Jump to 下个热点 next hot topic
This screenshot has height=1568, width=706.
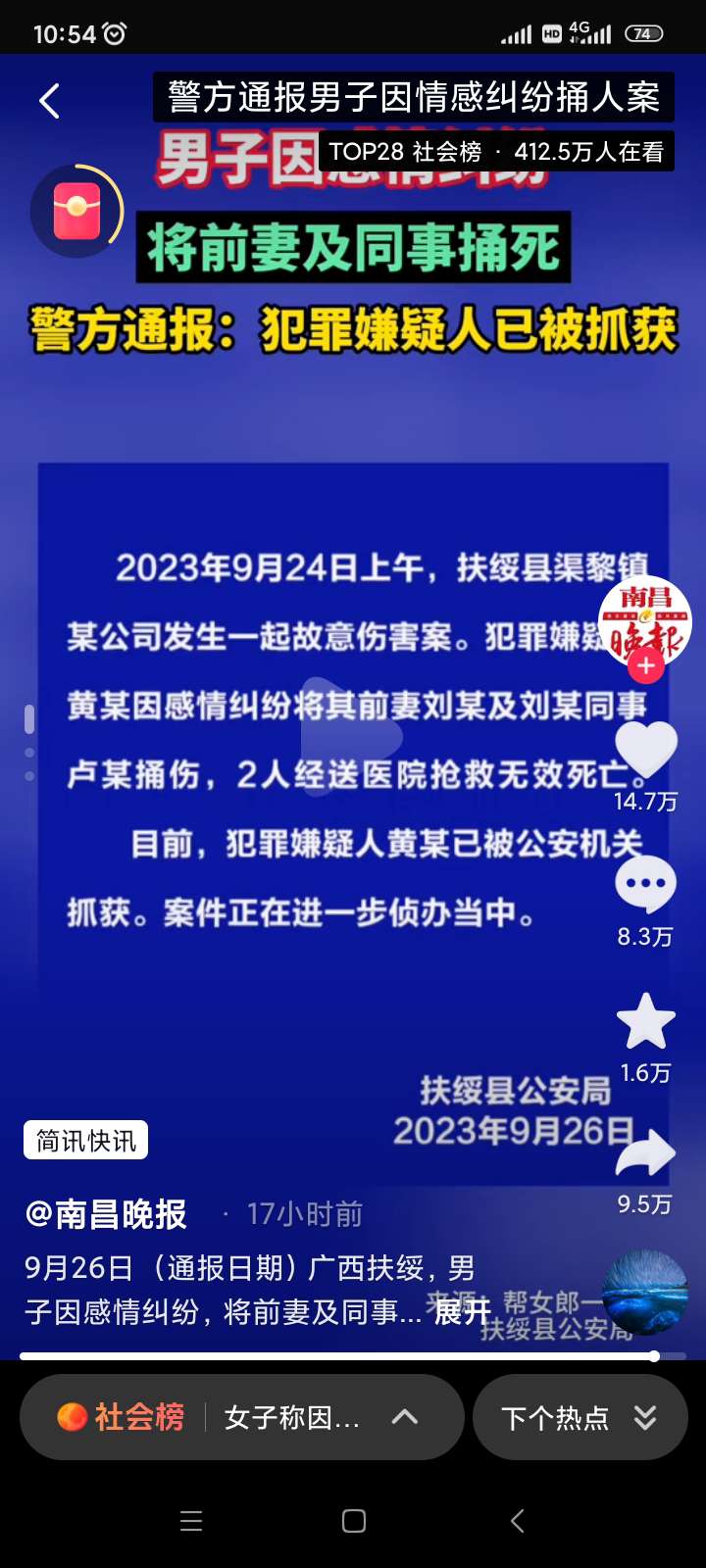pos(580,1417)
